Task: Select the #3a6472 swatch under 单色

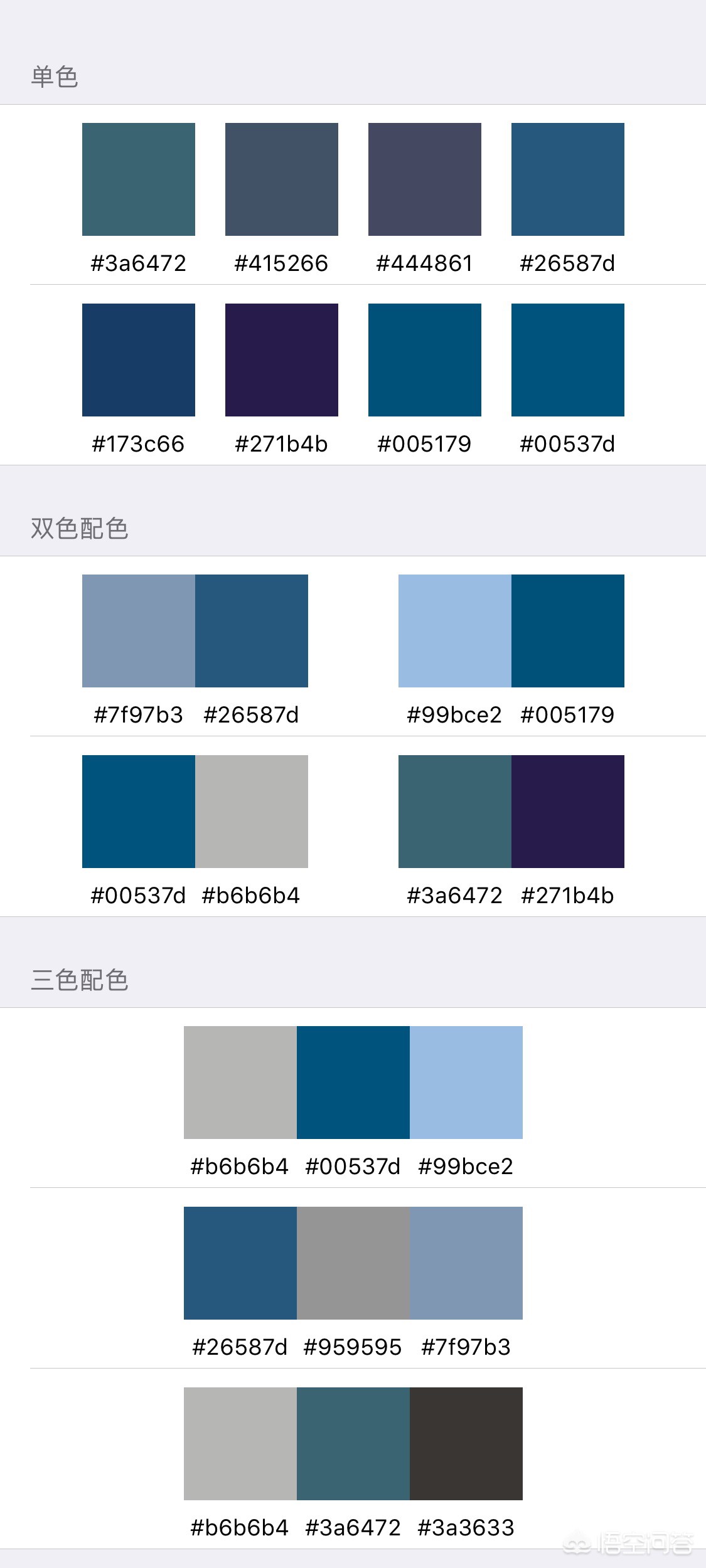Action: coord(139,179)
